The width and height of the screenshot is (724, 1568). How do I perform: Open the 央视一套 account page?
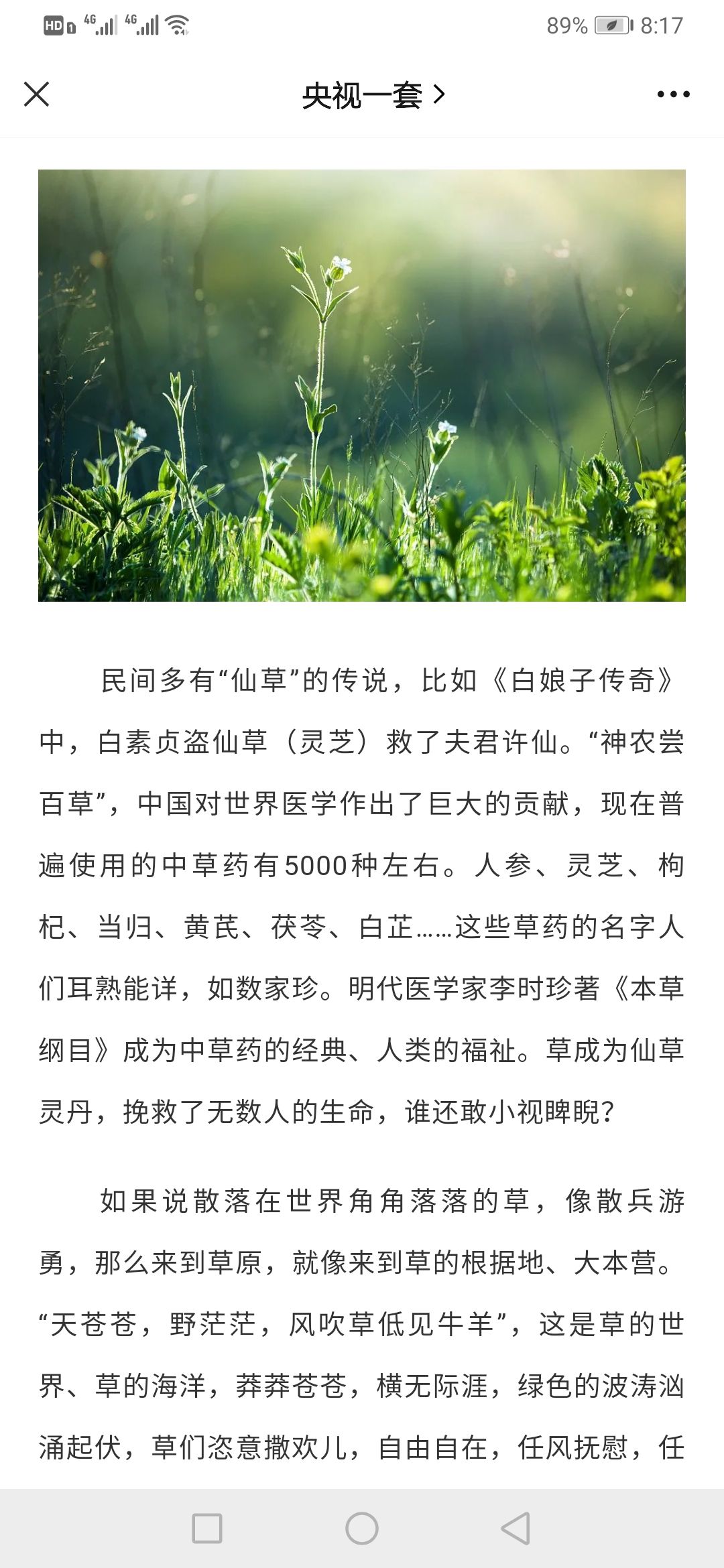click(373, 95)
